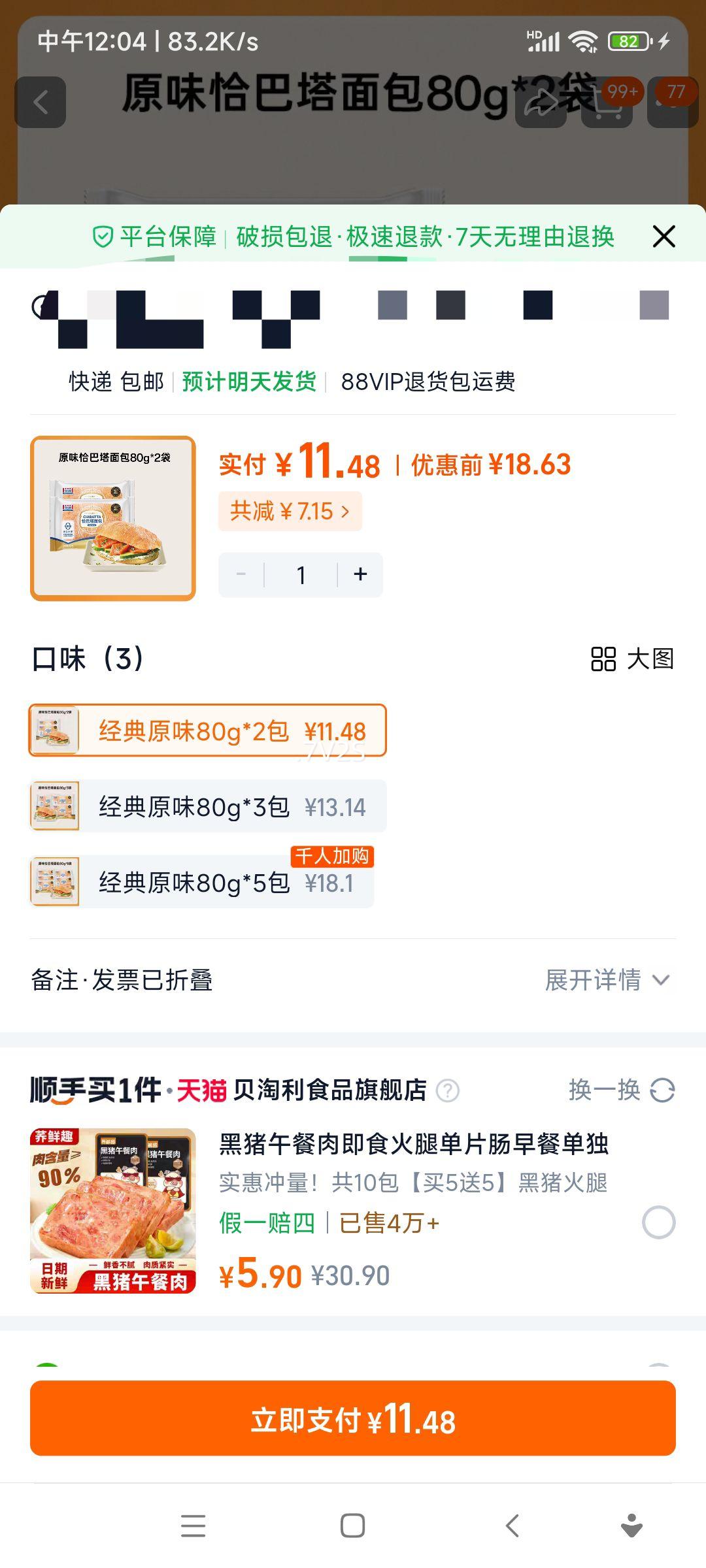Close the platform guarantee banner
This screenshot has height=1568, width=706.
(664, 237)
